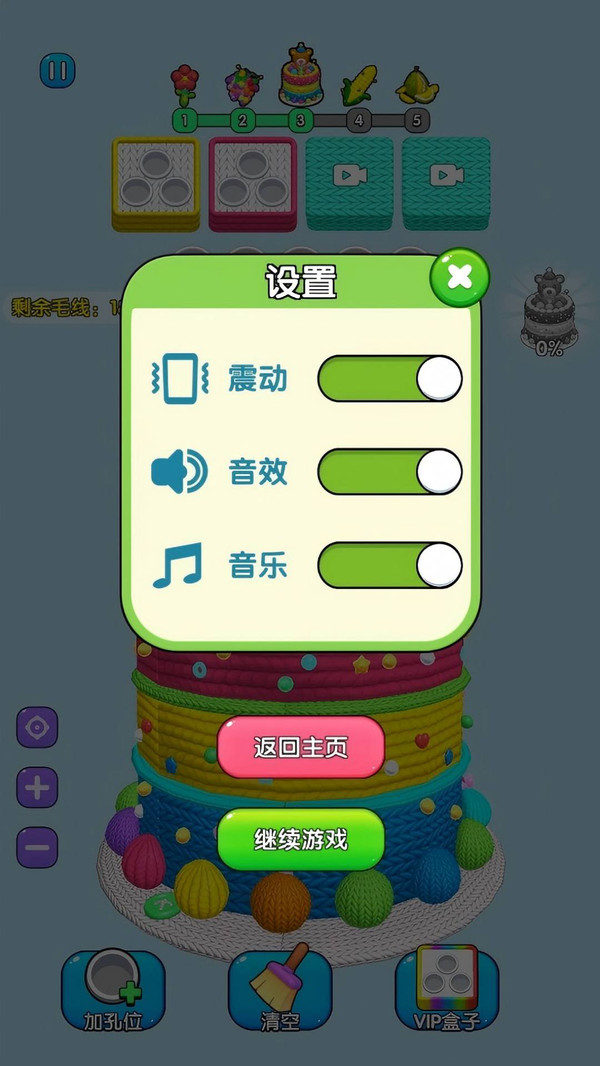Disable the 音乐 music switch
600x1066 pixels.
390,566
